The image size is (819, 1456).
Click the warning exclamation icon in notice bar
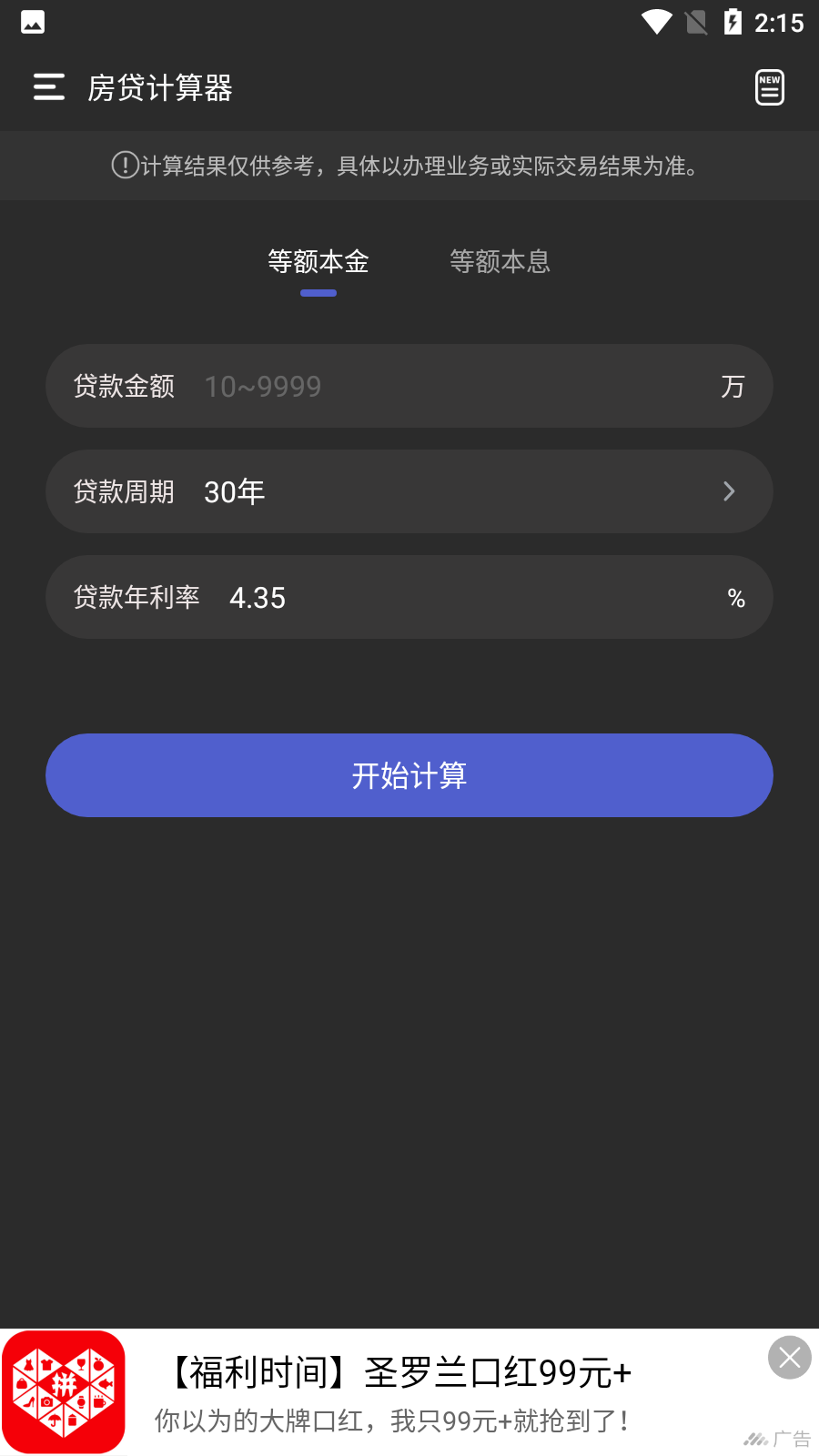pos(123,166)
